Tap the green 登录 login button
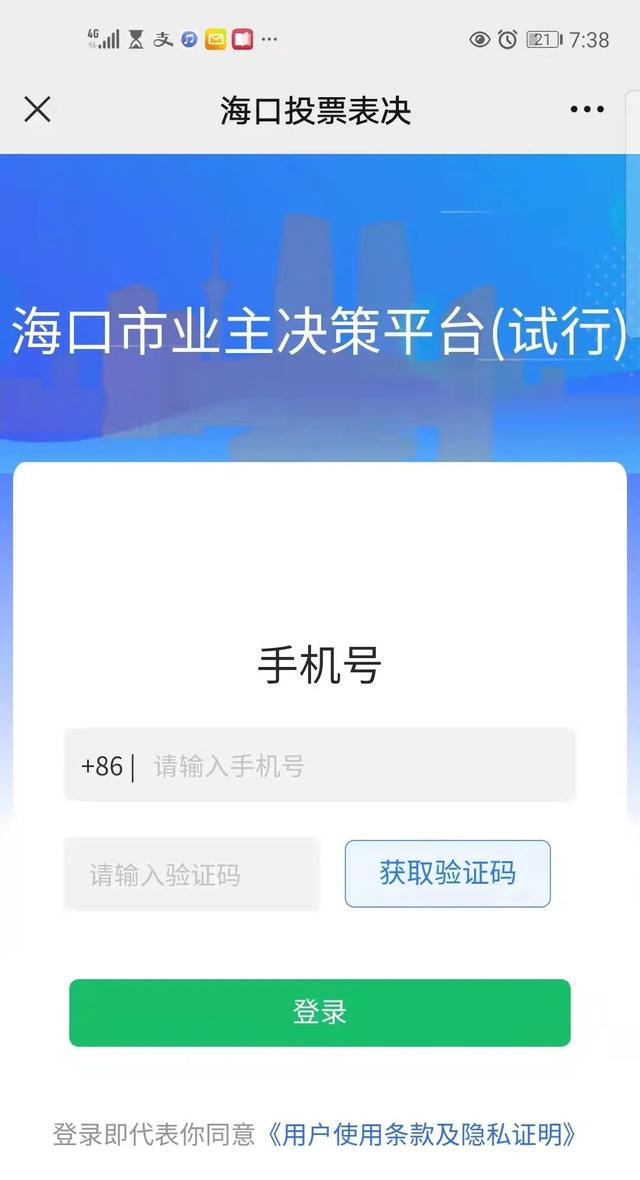Screen dimensions: 640x1180 pyautogui.click(x=319, y=1012)
